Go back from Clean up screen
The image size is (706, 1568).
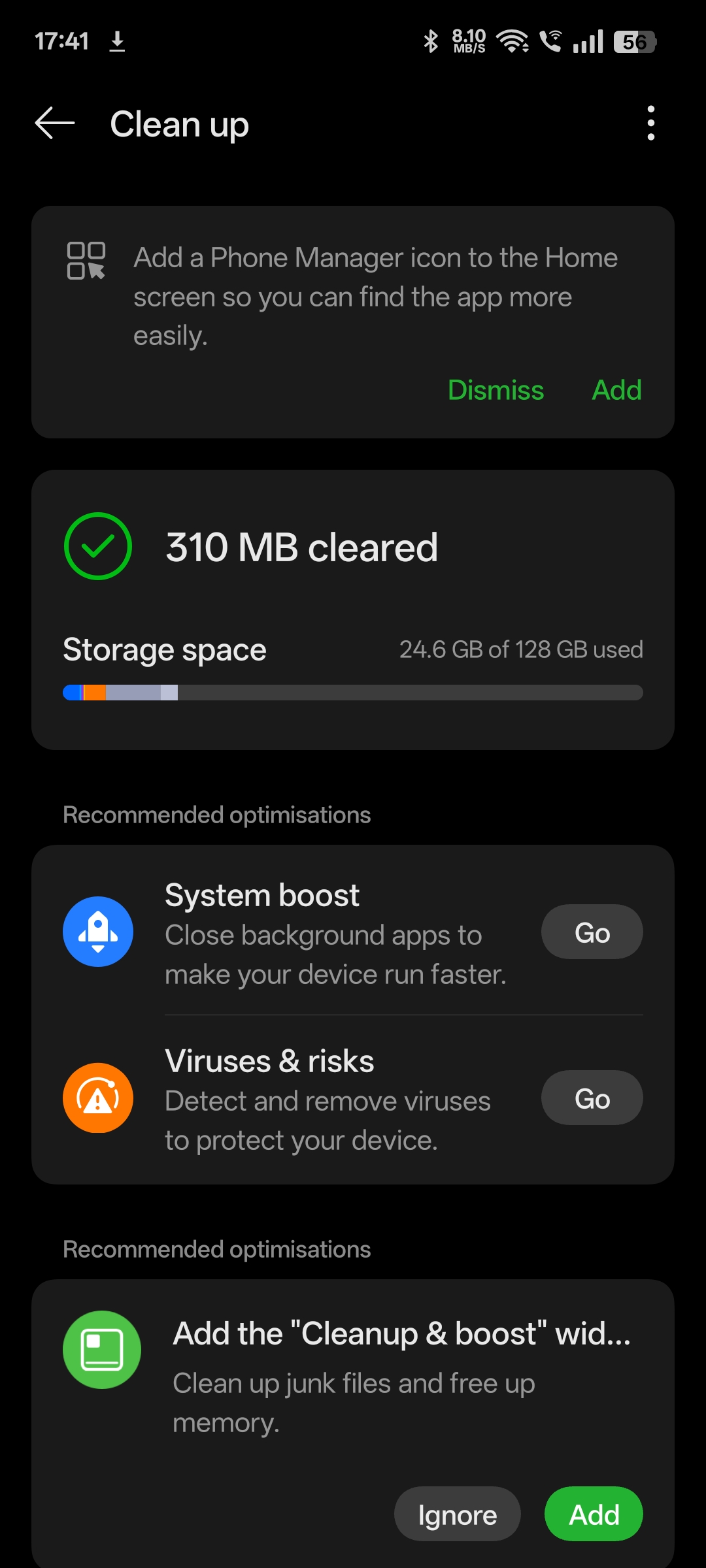(x=55, y=123)
